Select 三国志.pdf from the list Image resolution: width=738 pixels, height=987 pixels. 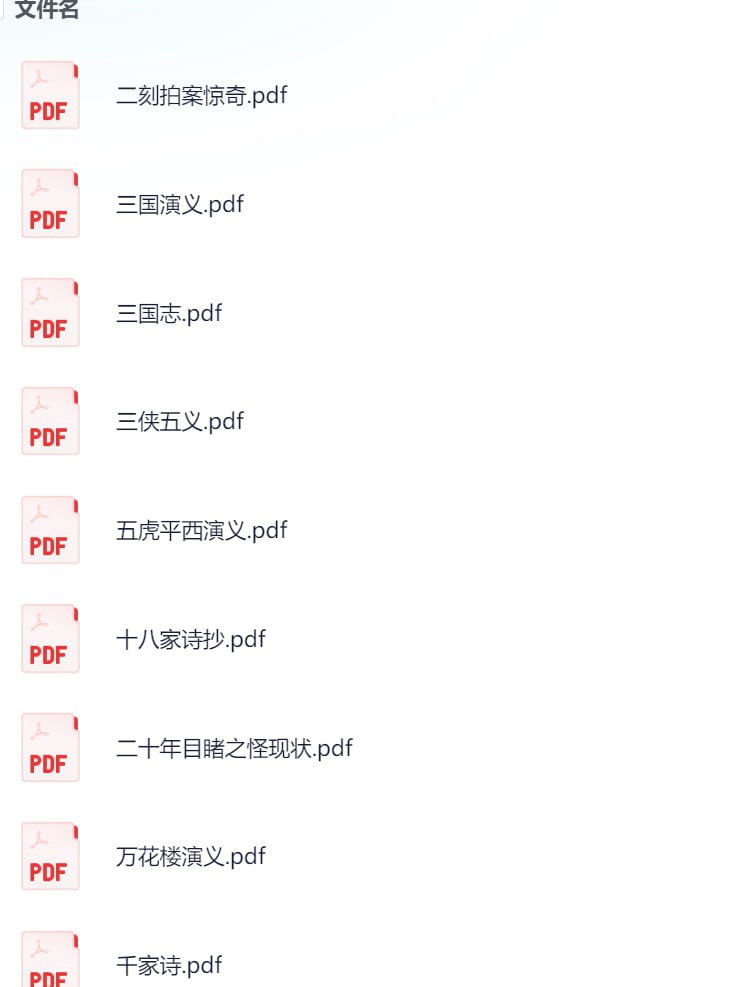pos(168,314)
